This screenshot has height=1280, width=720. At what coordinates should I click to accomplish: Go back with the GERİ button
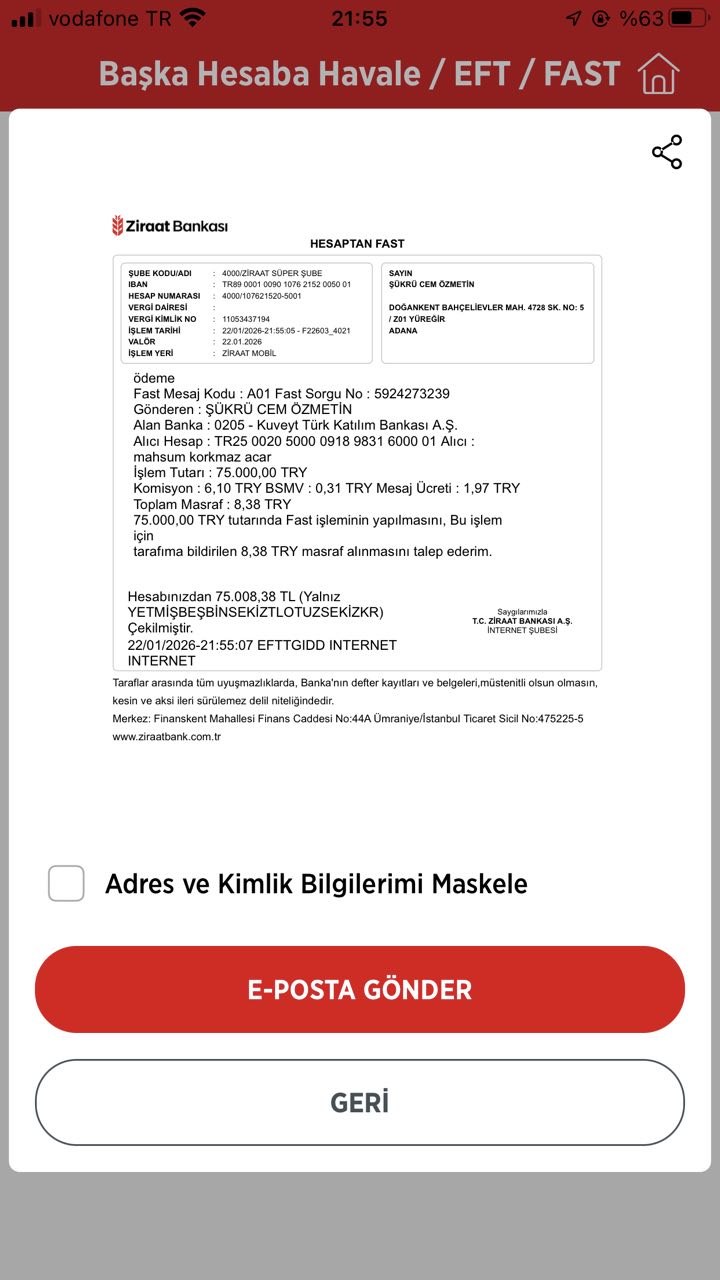pos(360,1102)
